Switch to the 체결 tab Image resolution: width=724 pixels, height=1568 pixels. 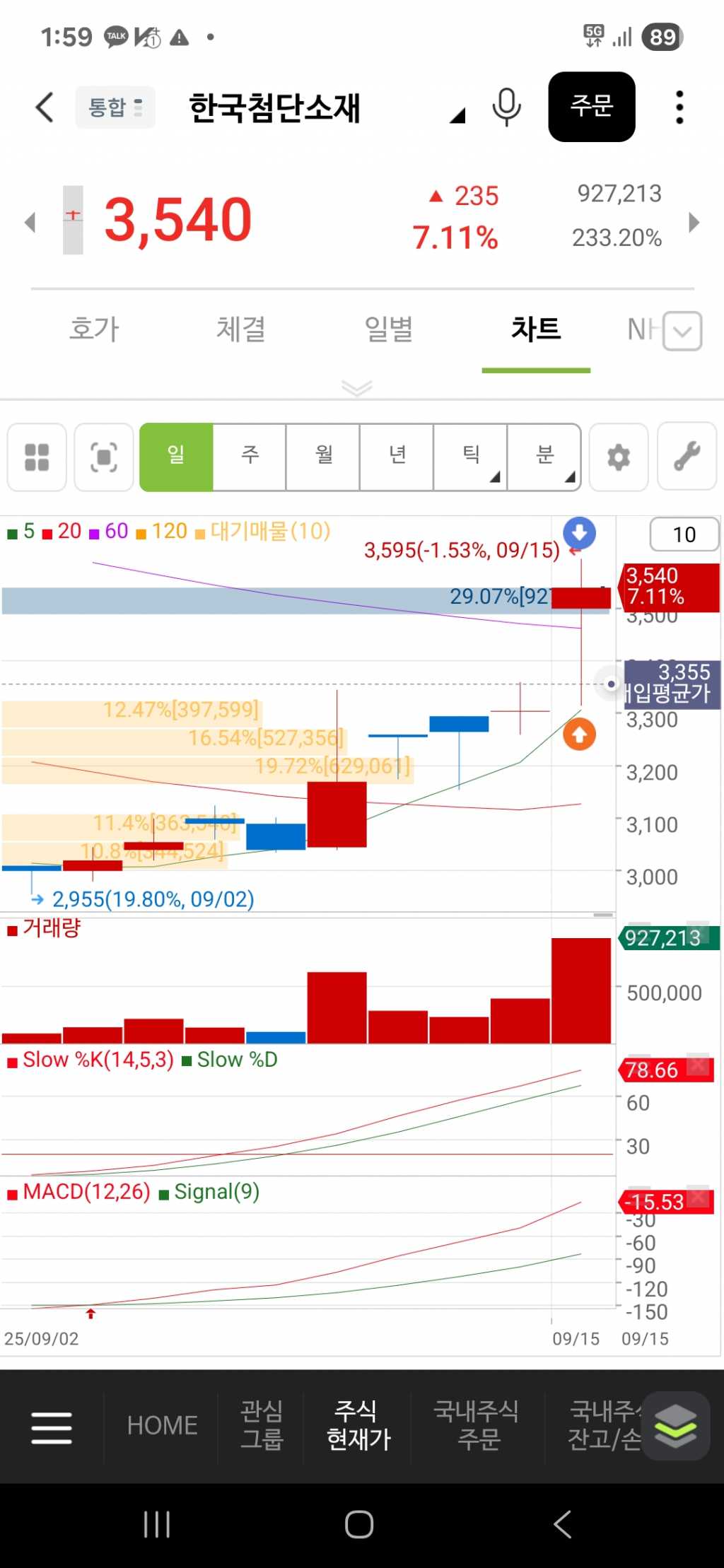coord(241,329)
